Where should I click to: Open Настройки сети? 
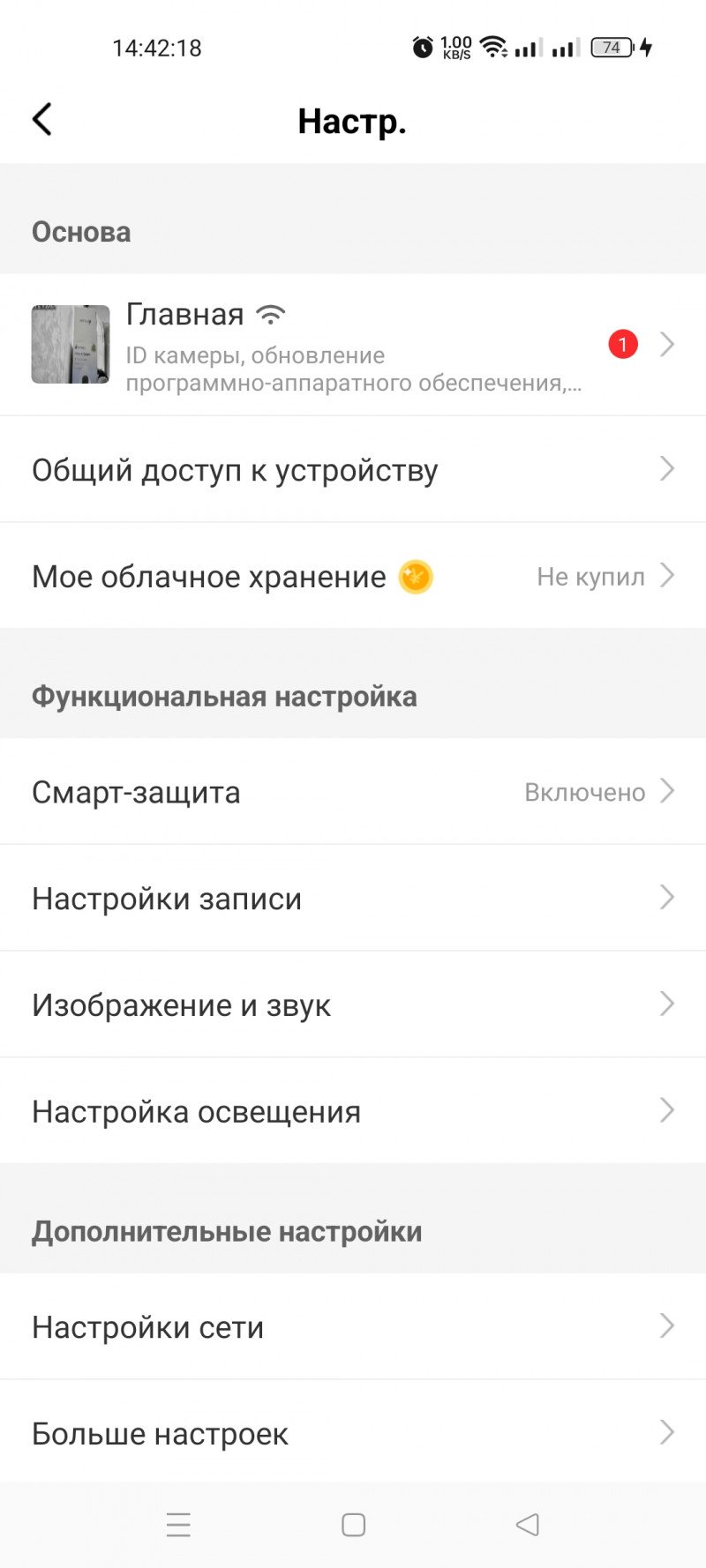pos(353,1327)
